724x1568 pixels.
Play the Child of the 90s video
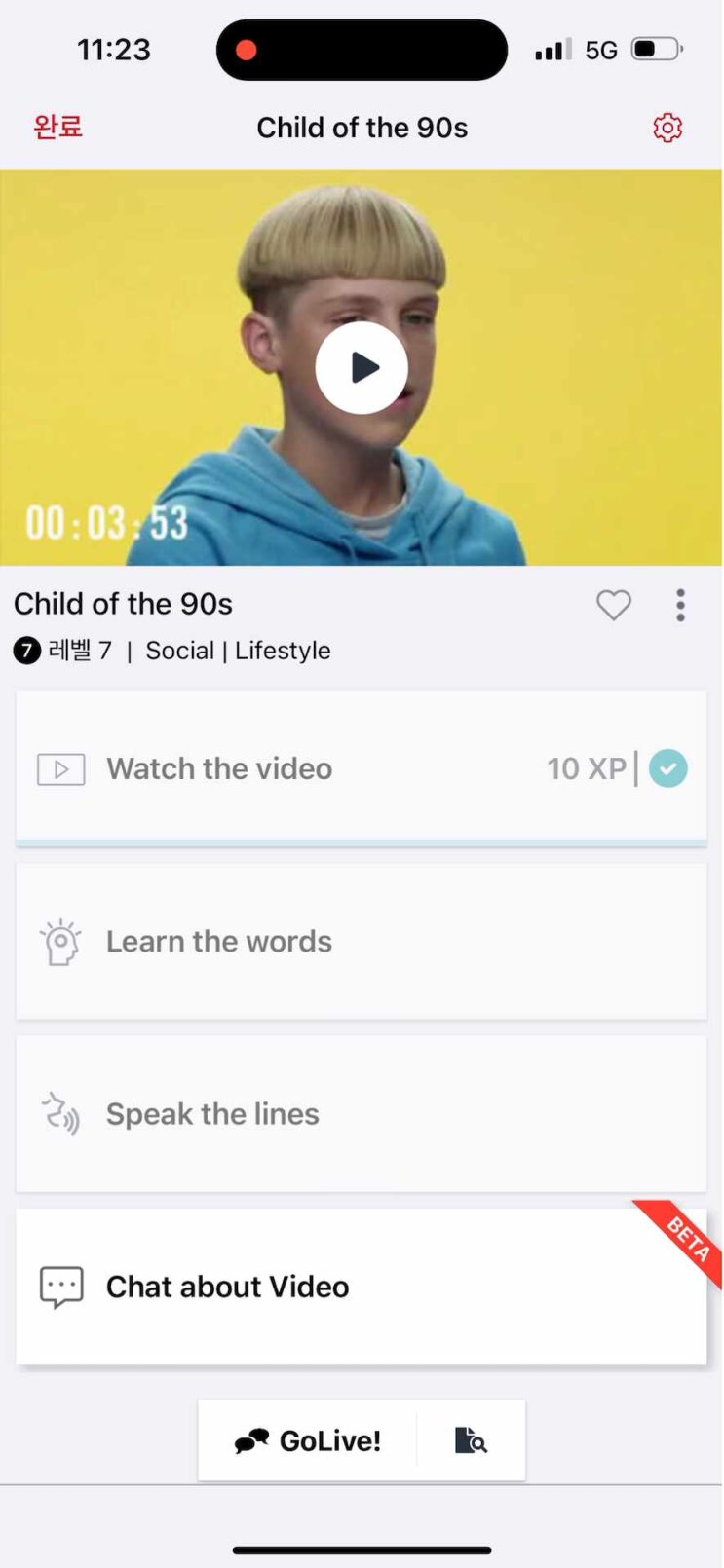pyautogui.click(x=362, y=368)
